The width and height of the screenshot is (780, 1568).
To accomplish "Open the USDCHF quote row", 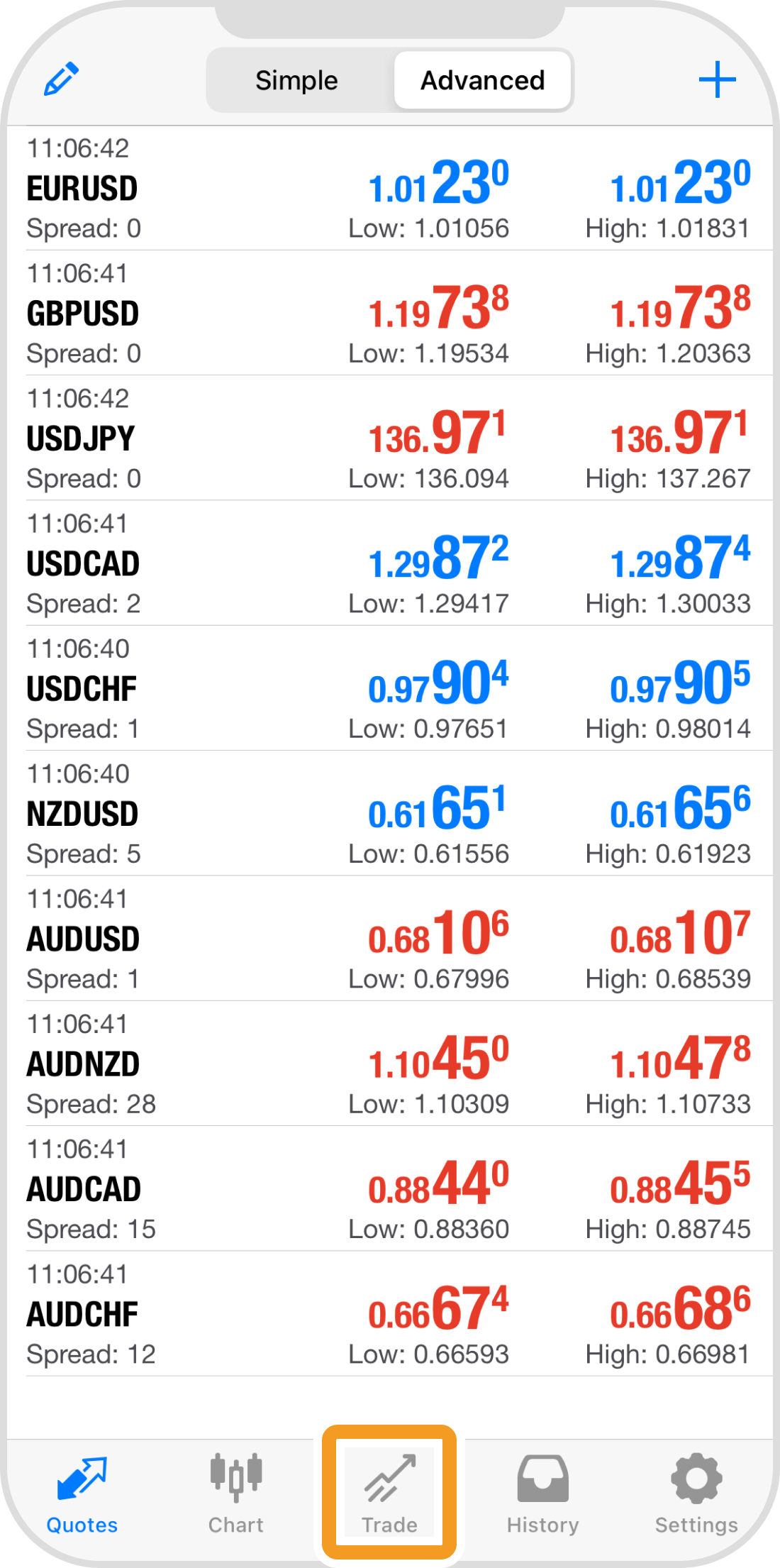I will 389,688.
